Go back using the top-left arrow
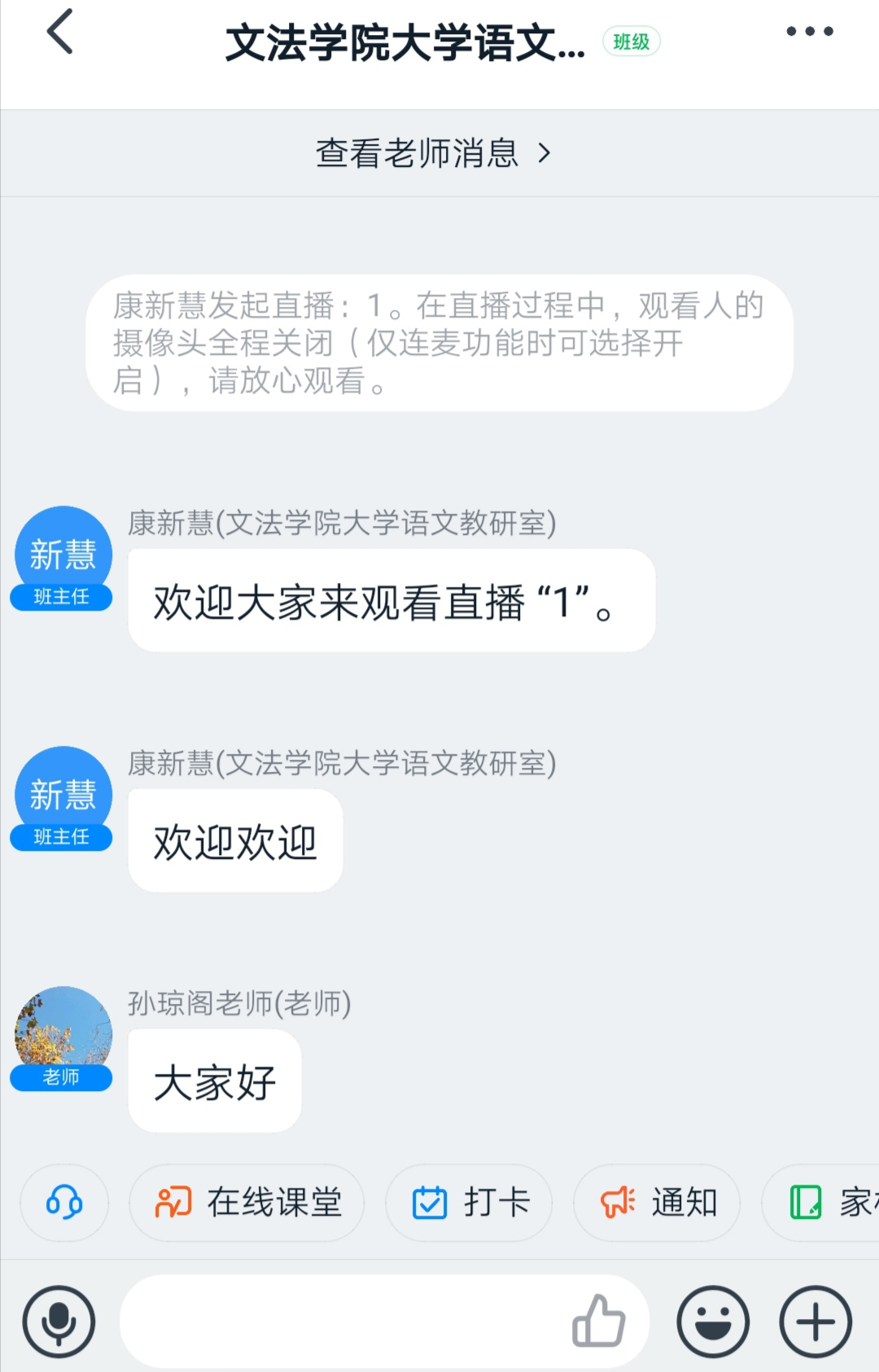The width and height of the screenshot is (879, 1372). 60,33
